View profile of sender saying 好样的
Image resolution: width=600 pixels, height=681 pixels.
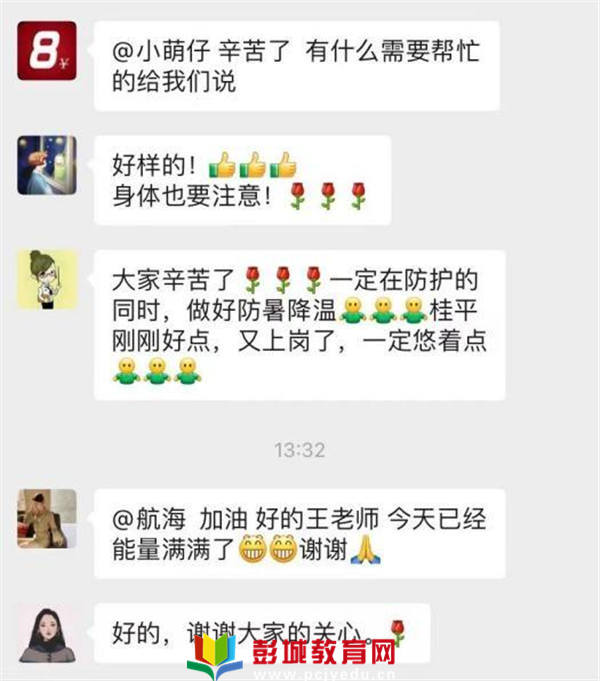47,164
